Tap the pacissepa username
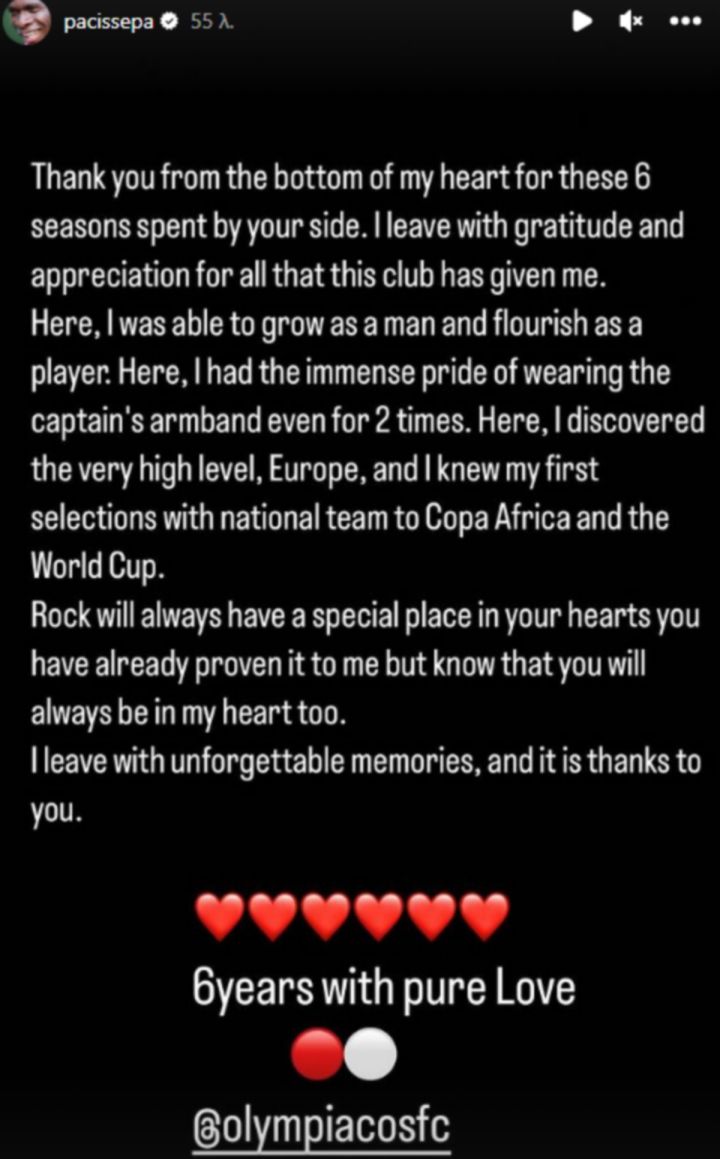Viewport: 720px width, 1159px height. (x=109, y=22)
